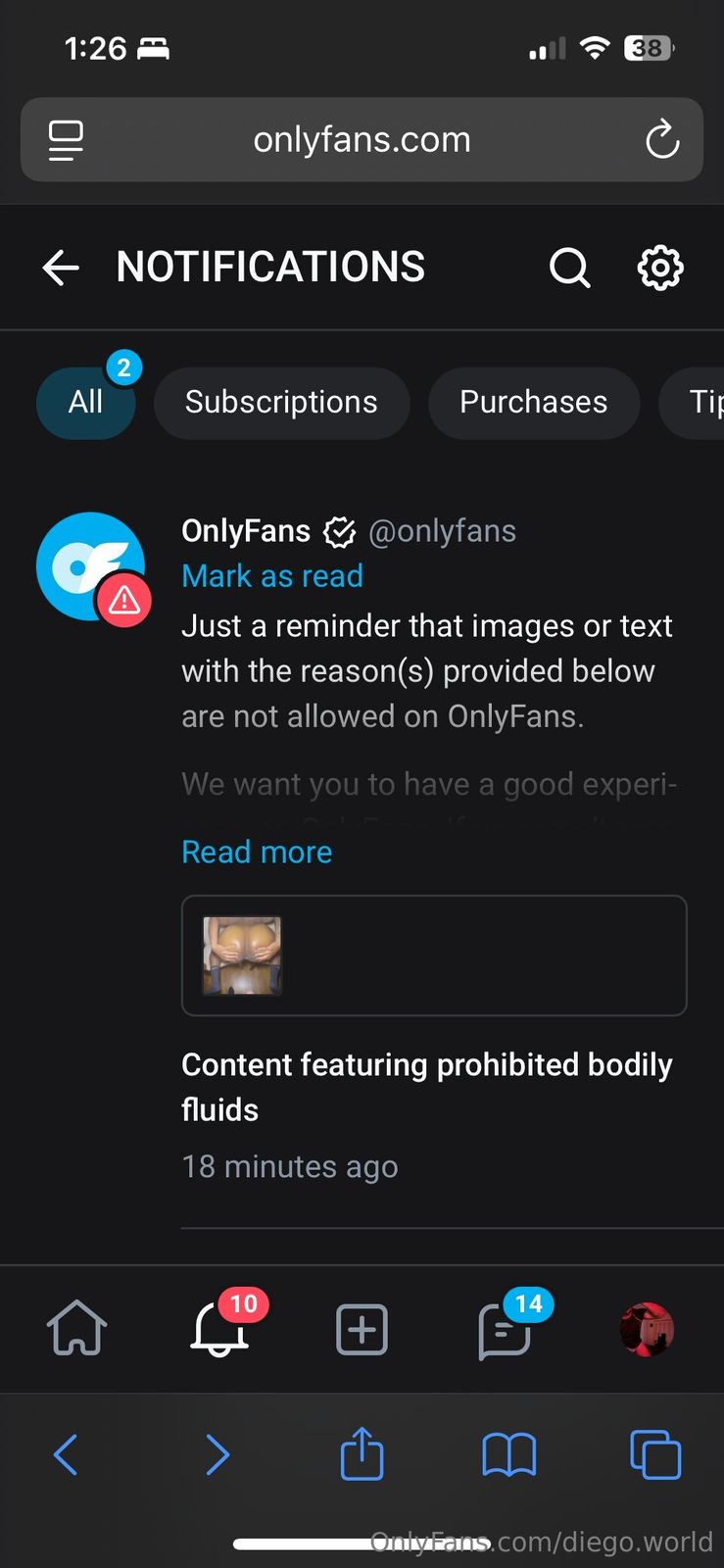Create a new post with plus icon
The width and height of the screenshot is (724, 1568).
coord(362,1330)
